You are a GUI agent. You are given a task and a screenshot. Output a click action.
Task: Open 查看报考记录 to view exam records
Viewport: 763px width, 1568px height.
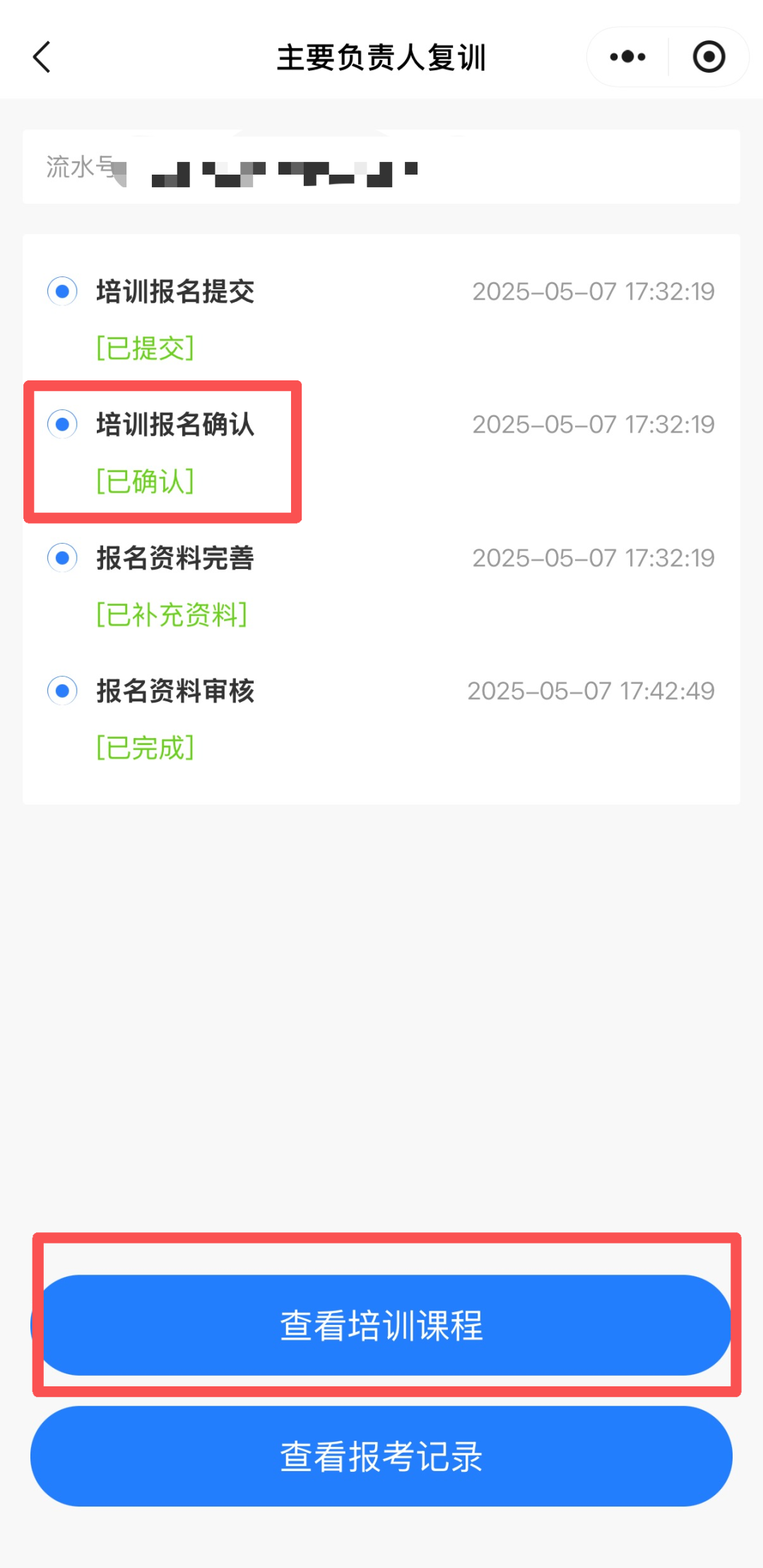coord(381,1456)
